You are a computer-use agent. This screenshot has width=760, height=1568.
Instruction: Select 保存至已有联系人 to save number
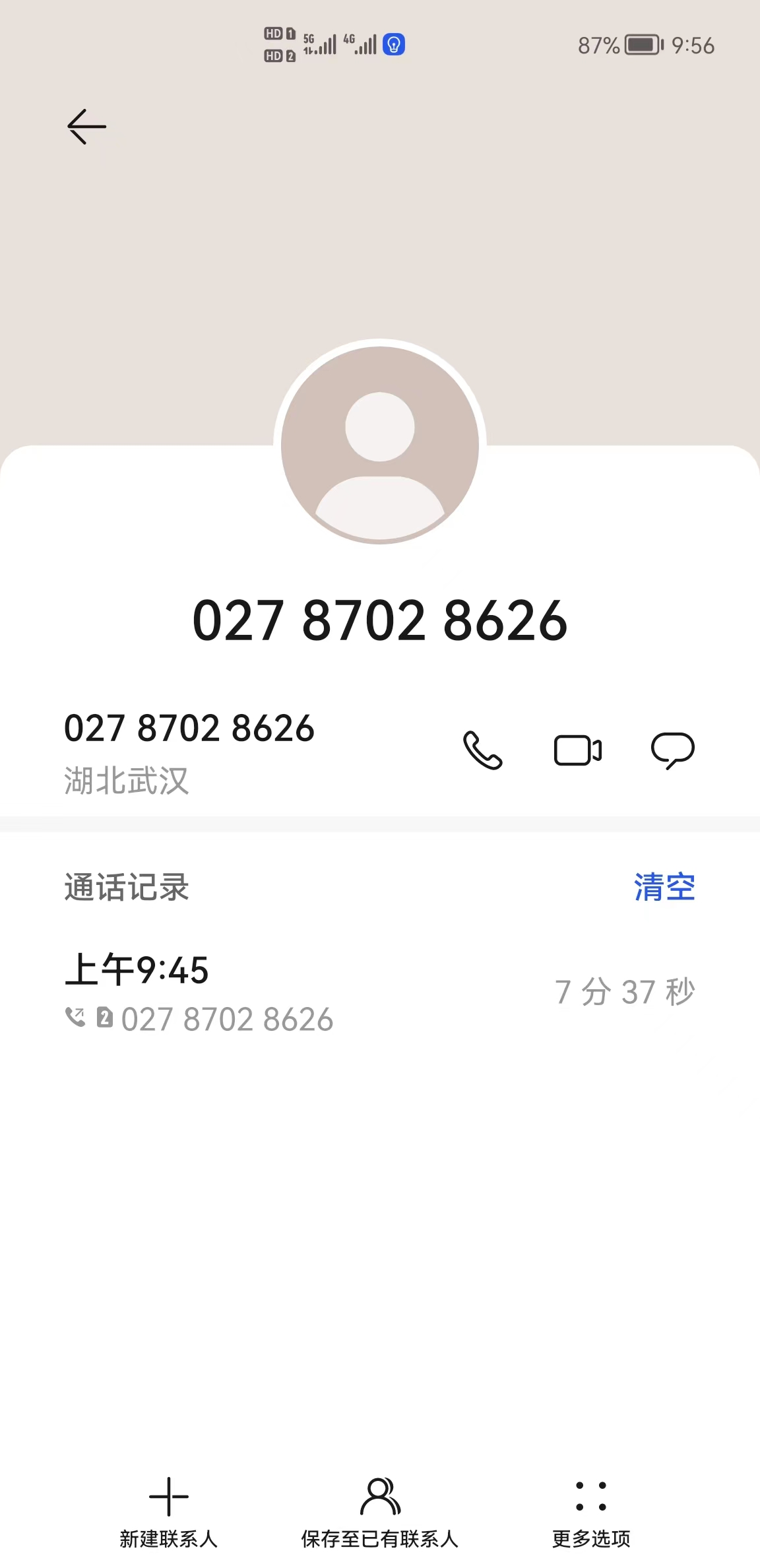(380, 1511)
